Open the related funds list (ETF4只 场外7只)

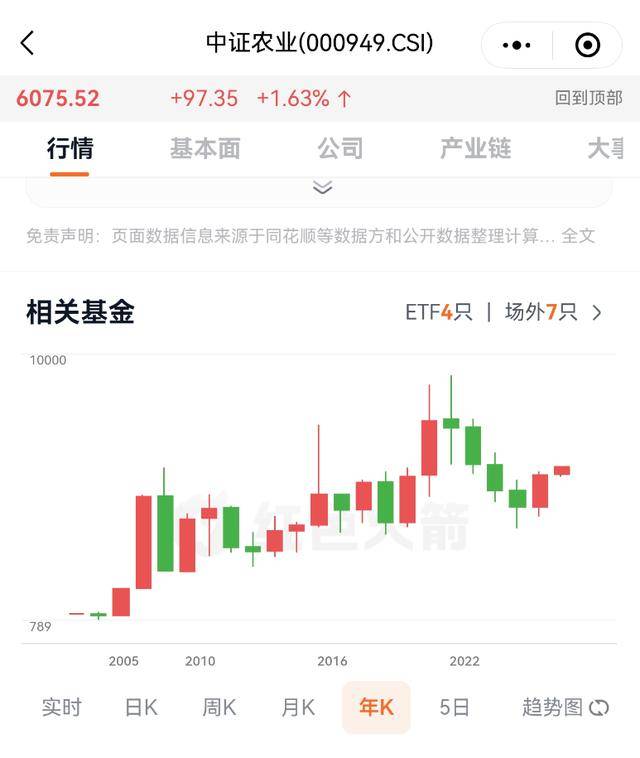point(504,312)
